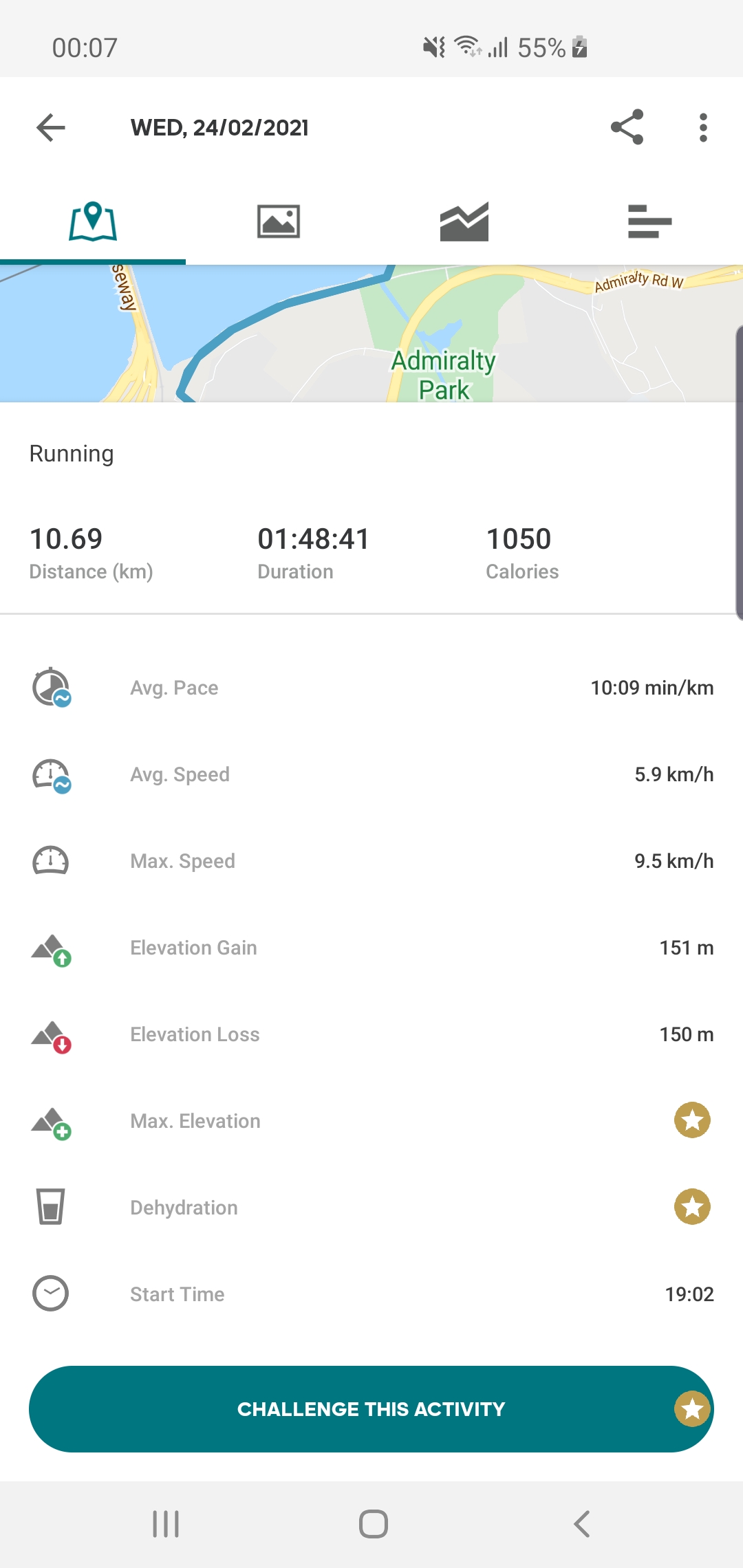Open the splits bars tab

[x=650, y=221]
